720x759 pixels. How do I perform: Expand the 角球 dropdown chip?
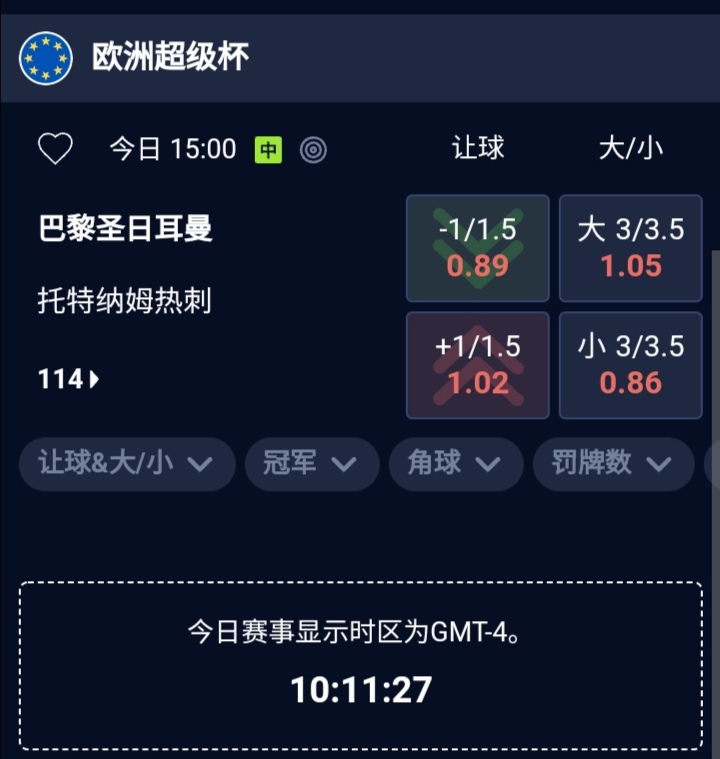pos(455,463)
